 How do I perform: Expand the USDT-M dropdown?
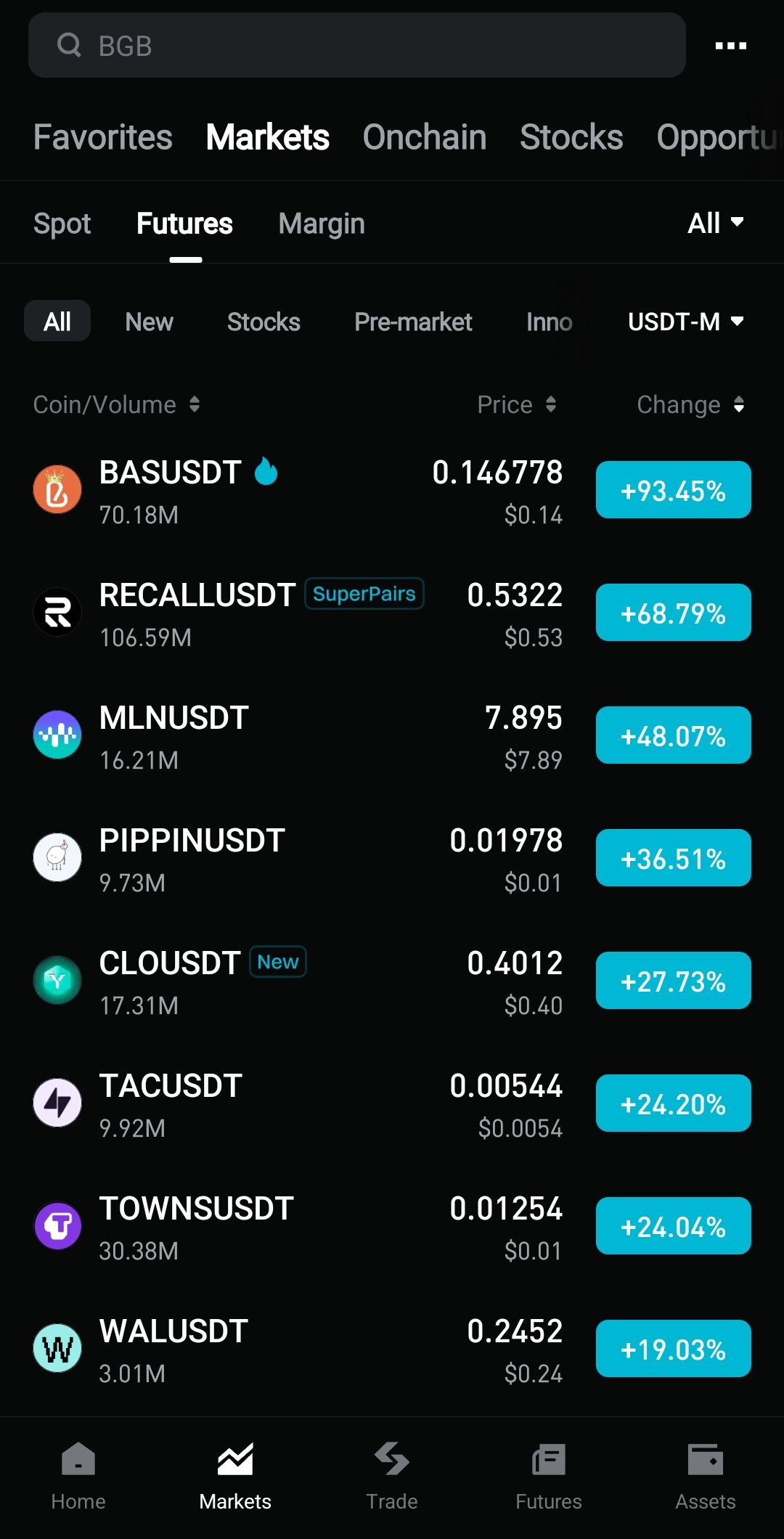pyautogui.click(x=685, y=322)
